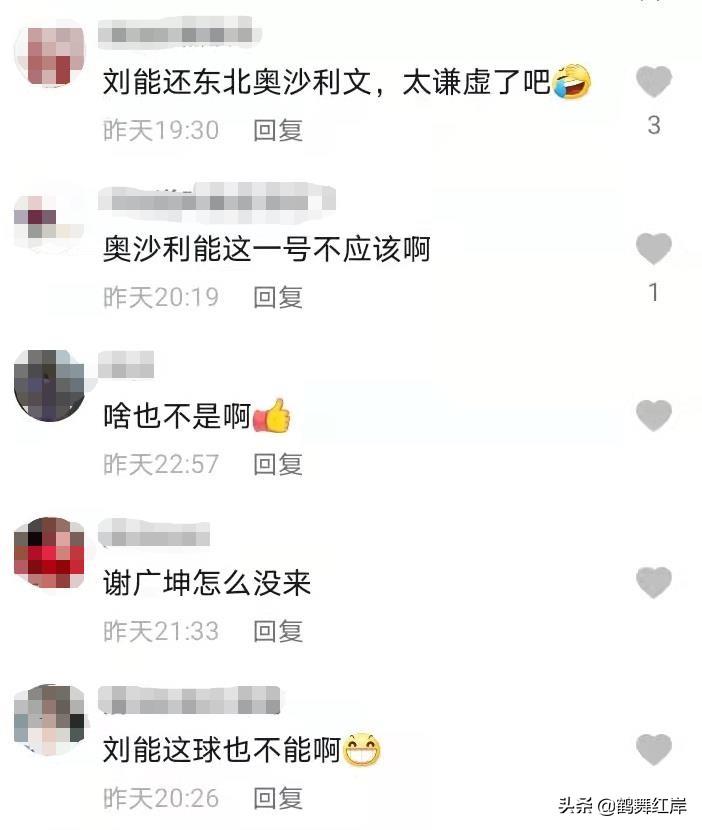
Task: Like the comment '刘能还东北奥沙利文'
Action: click(x=653, y=82)
